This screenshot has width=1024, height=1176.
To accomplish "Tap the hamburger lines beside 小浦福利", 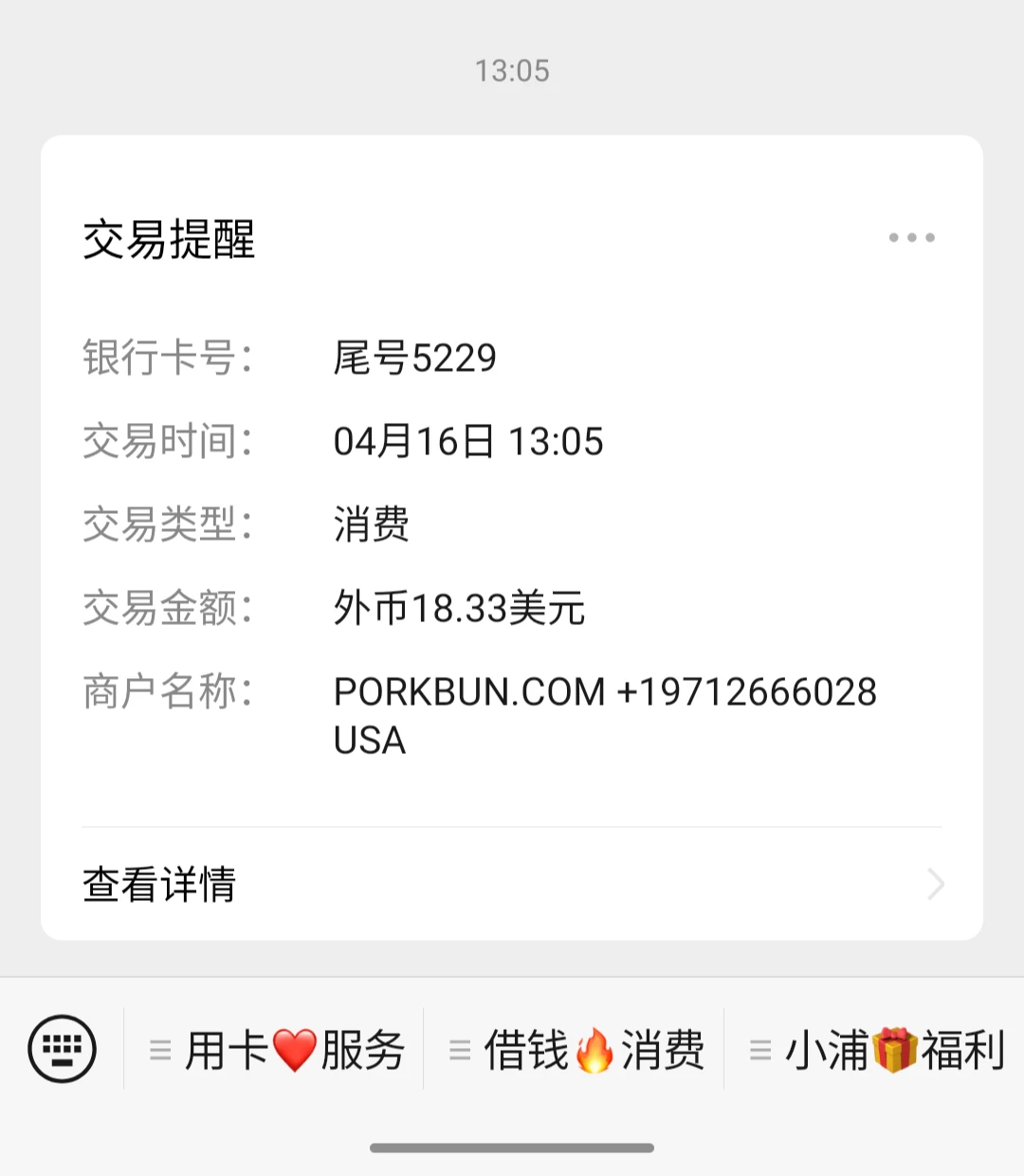I will 760,1051.
